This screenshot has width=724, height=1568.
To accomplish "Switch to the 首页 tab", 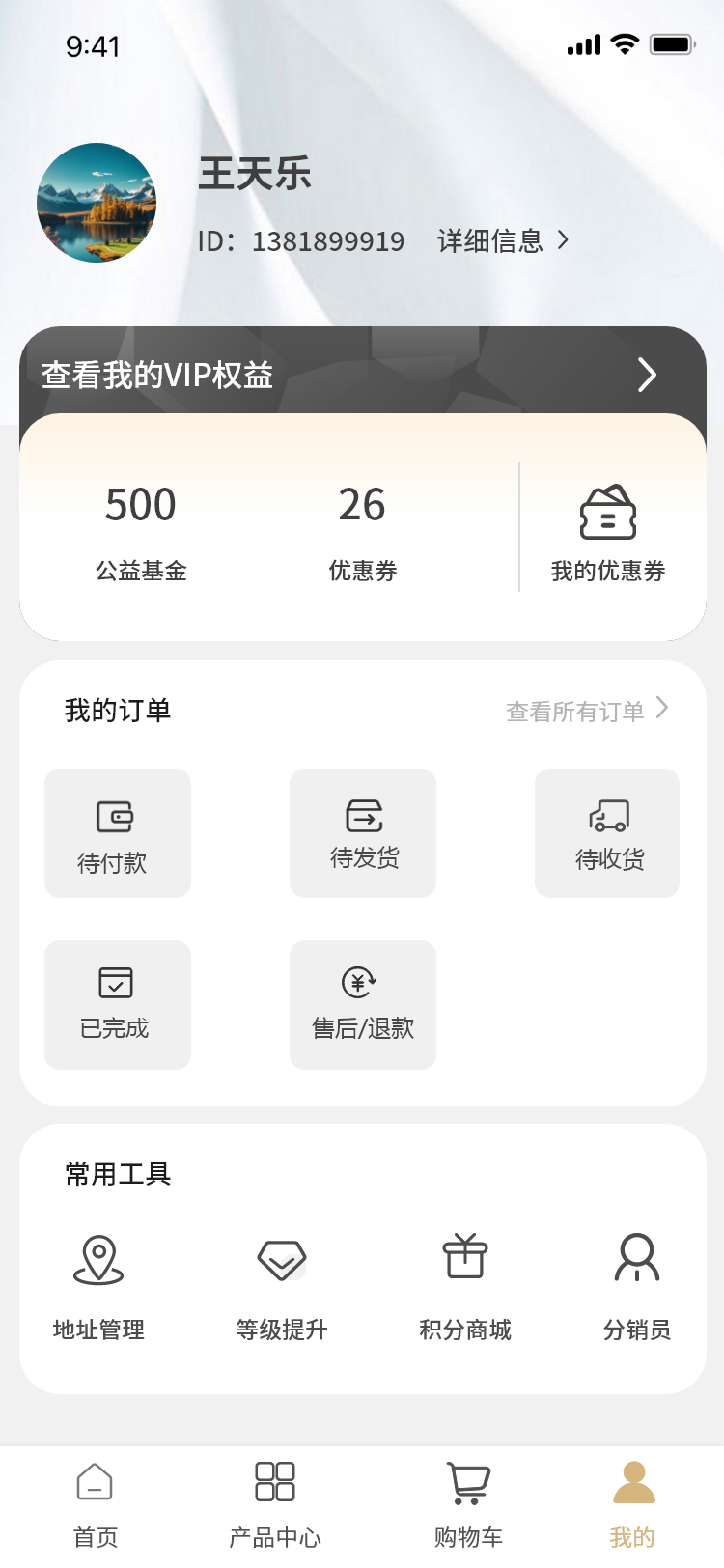I will pyautogui.click(x=95, y=1504).
